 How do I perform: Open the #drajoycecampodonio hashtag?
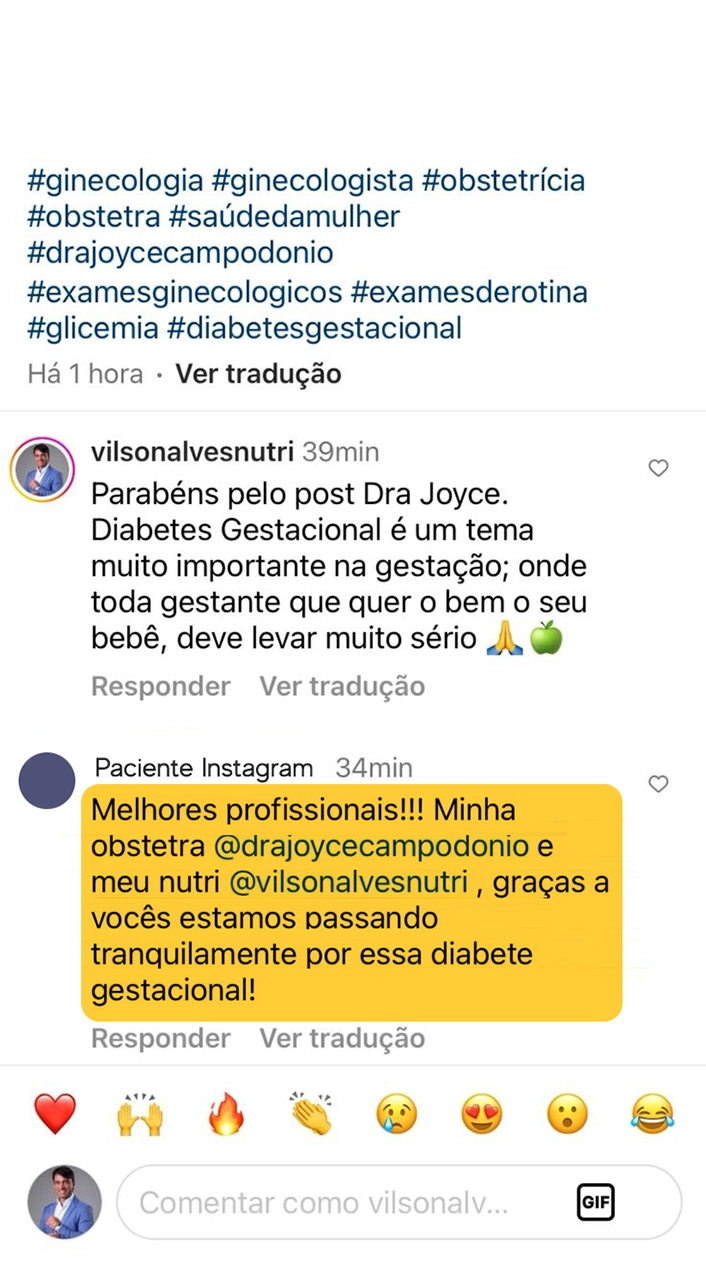[x=180, y=253]
